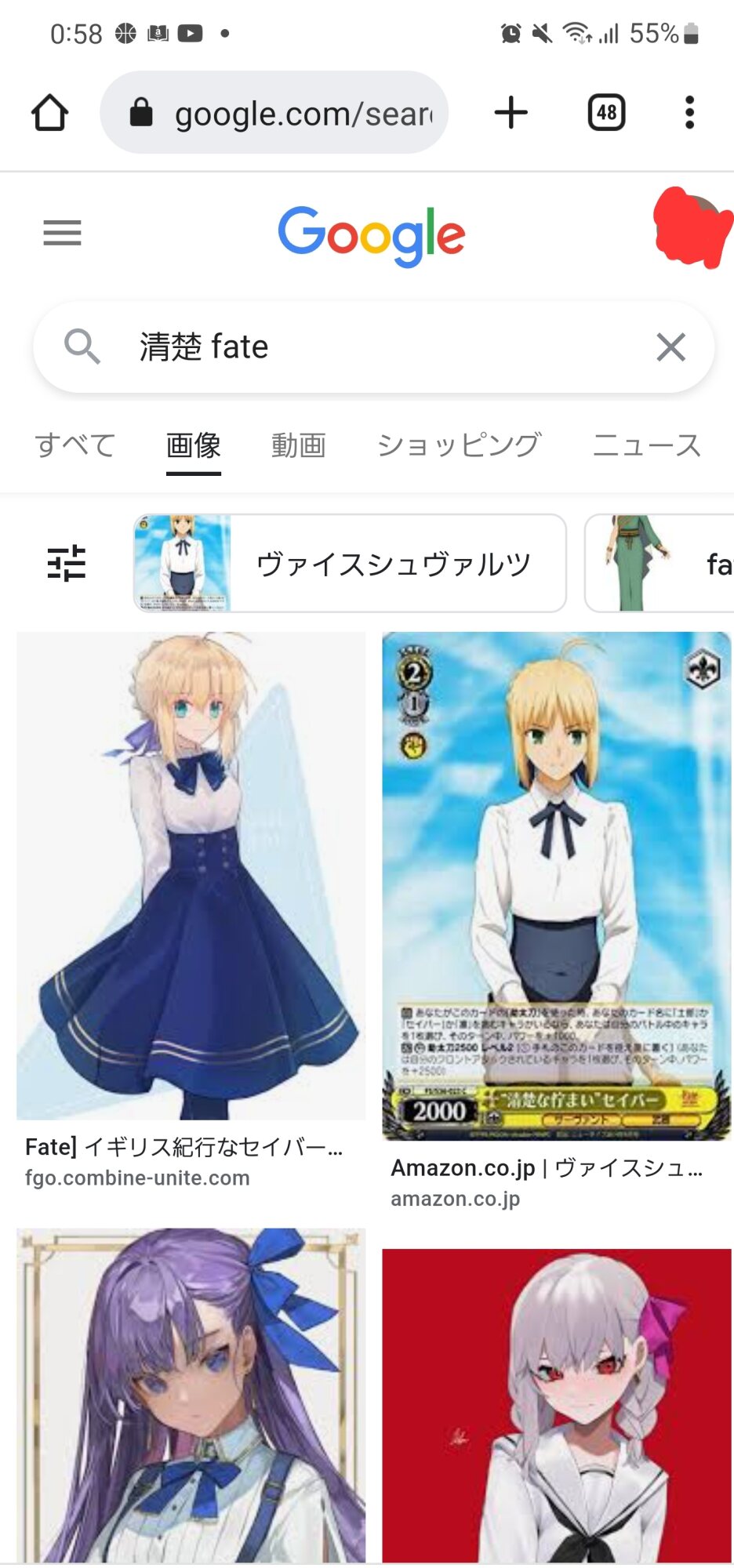Switch to the 動画 tab
The height and width of the screenshot is (1568, 734).
[299, 445]
